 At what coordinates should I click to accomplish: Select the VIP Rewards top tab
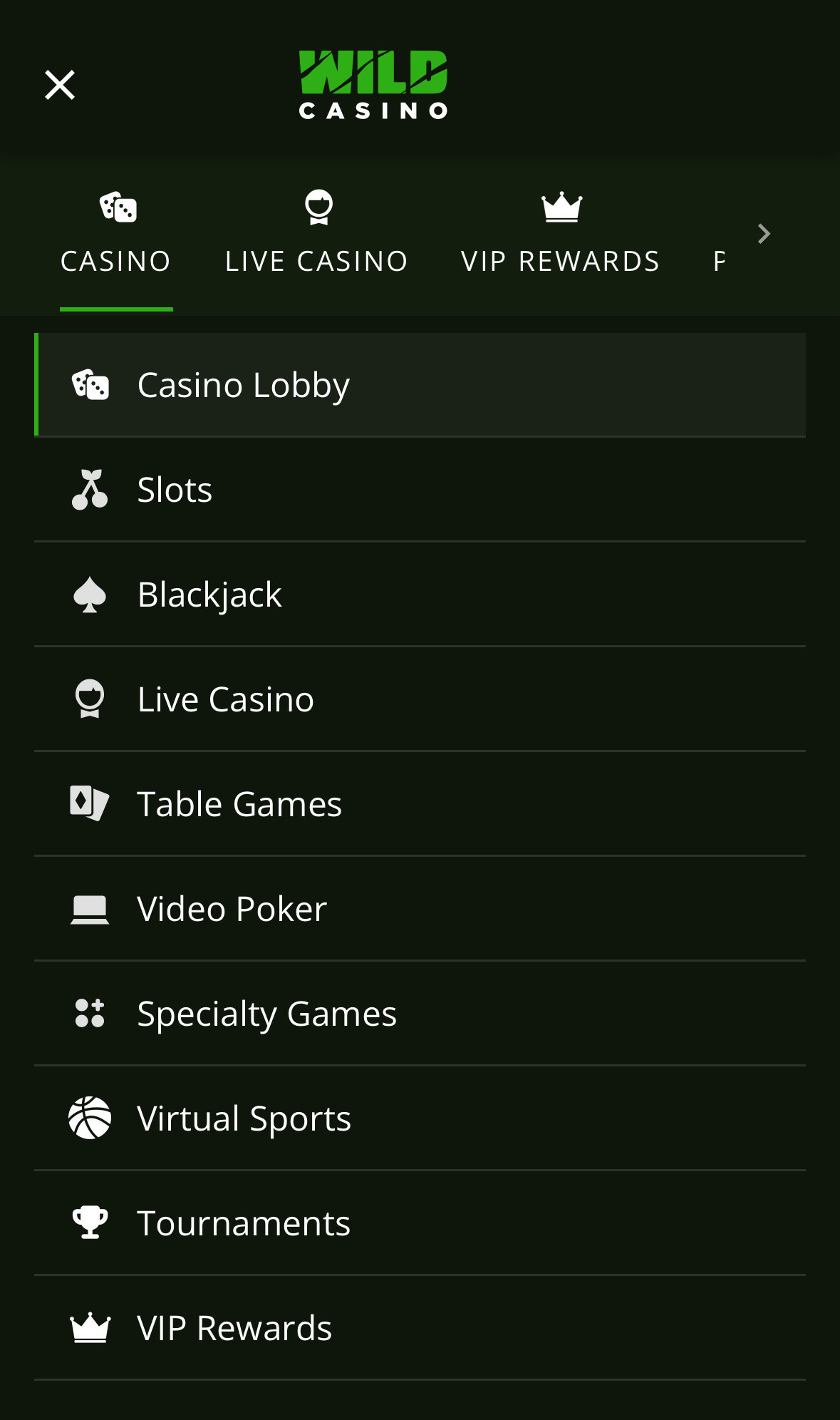click(561, 235)
